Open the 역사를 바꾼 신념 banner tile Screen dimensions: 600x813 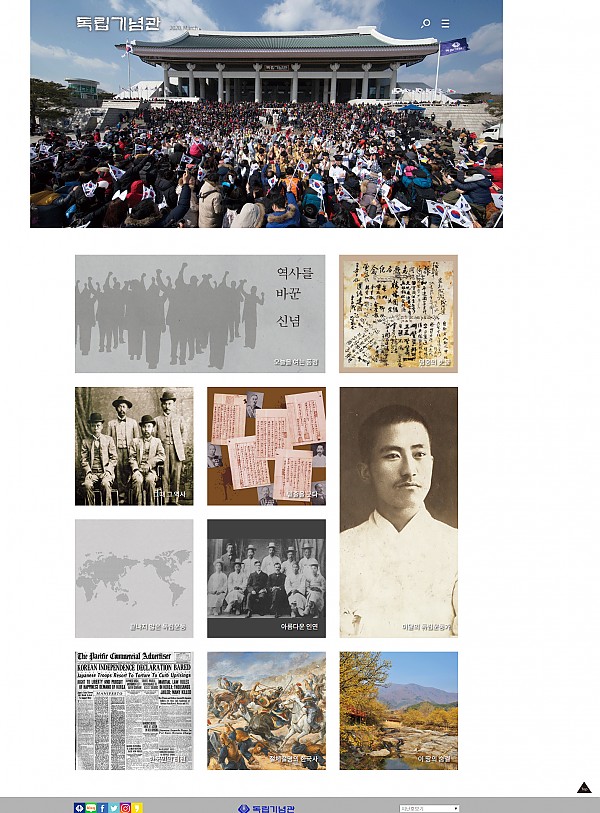pos(200,314)
